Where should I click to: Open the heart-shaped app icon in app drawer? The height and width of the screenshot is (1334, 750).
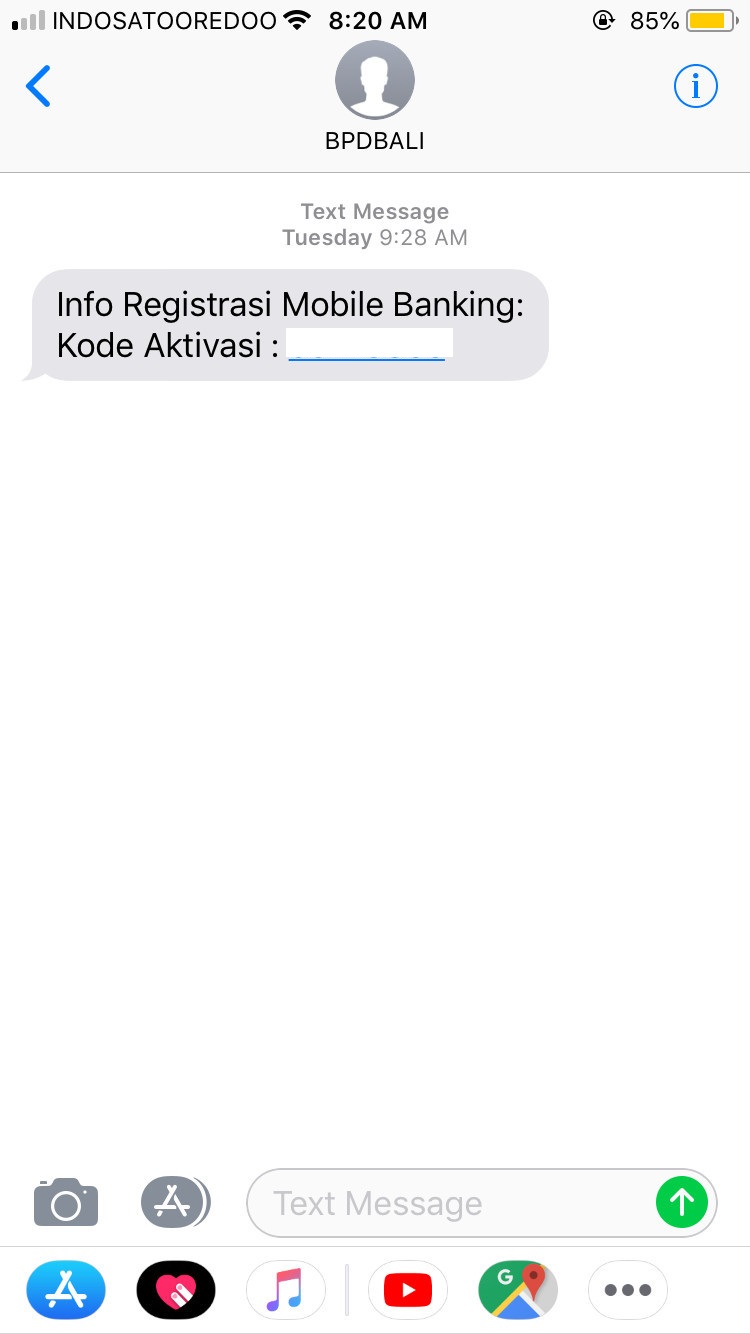(x=175, y=1289)
